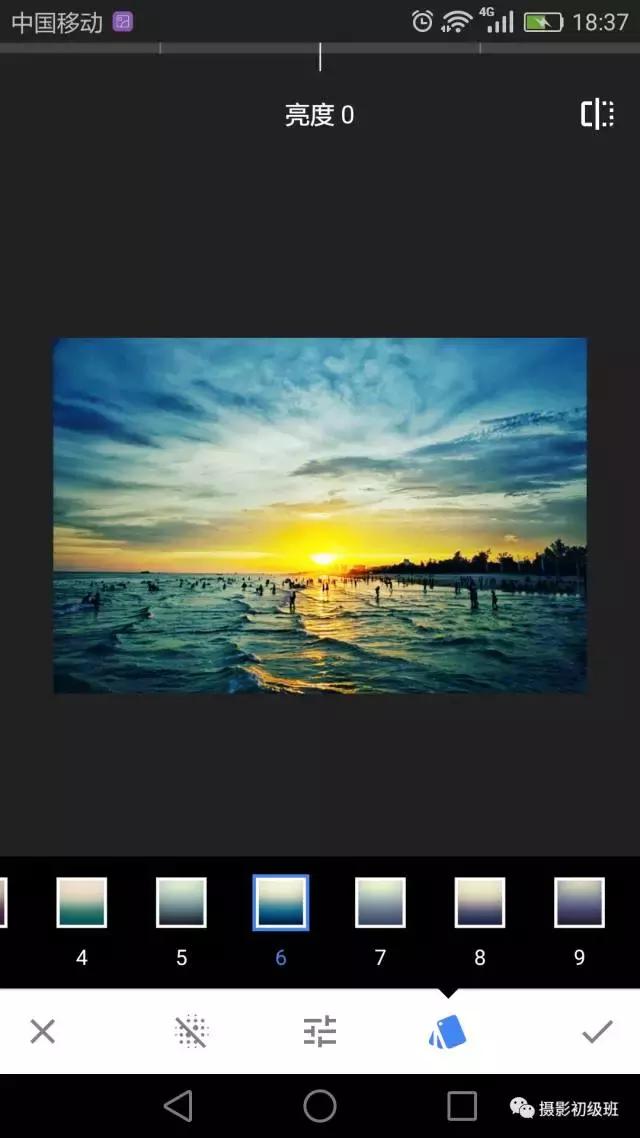Open the adjustment sliders tool
This screenshot has width=640, height=1138.
pyautogui.click(x=320, y=1031)
